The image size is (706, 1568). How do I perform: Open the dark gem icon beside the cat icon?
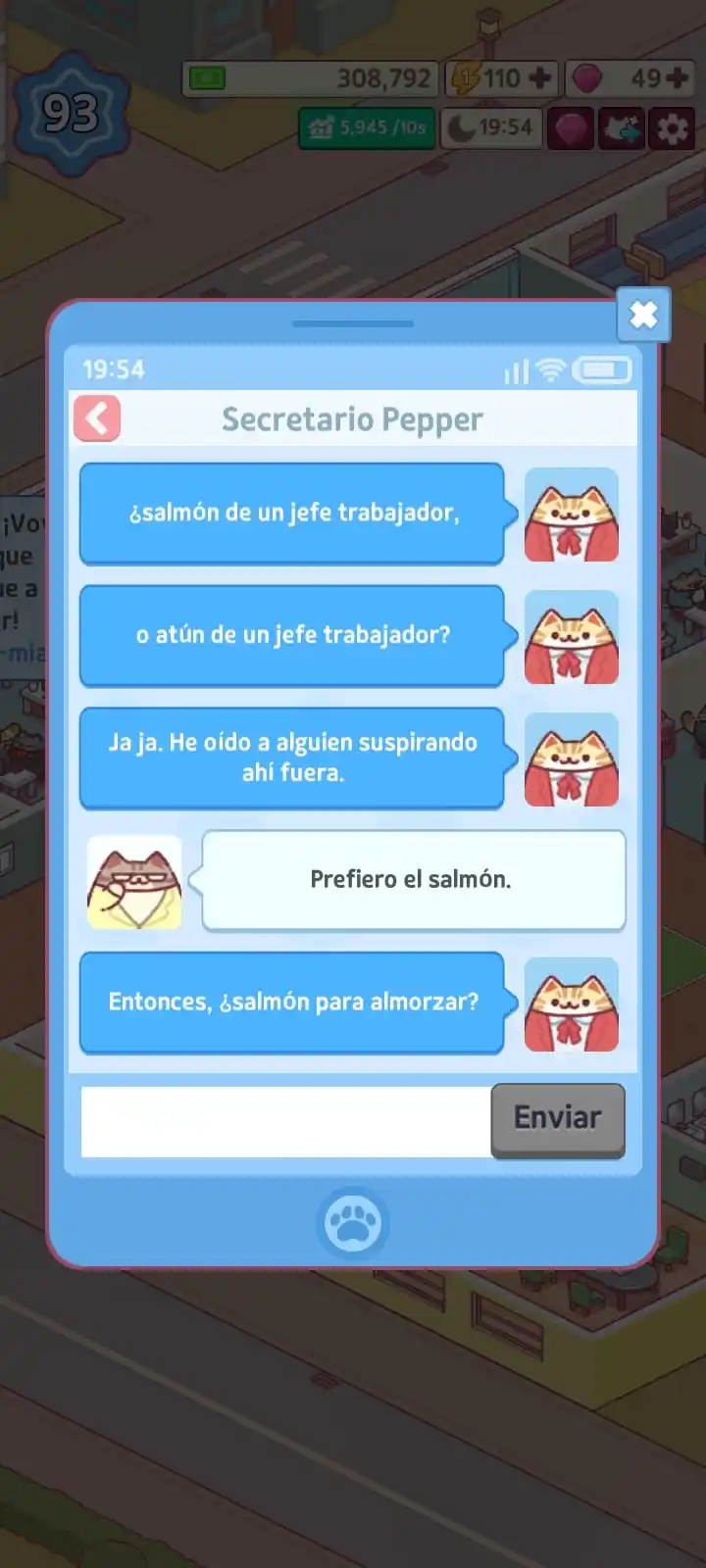(x=573, y=127)
